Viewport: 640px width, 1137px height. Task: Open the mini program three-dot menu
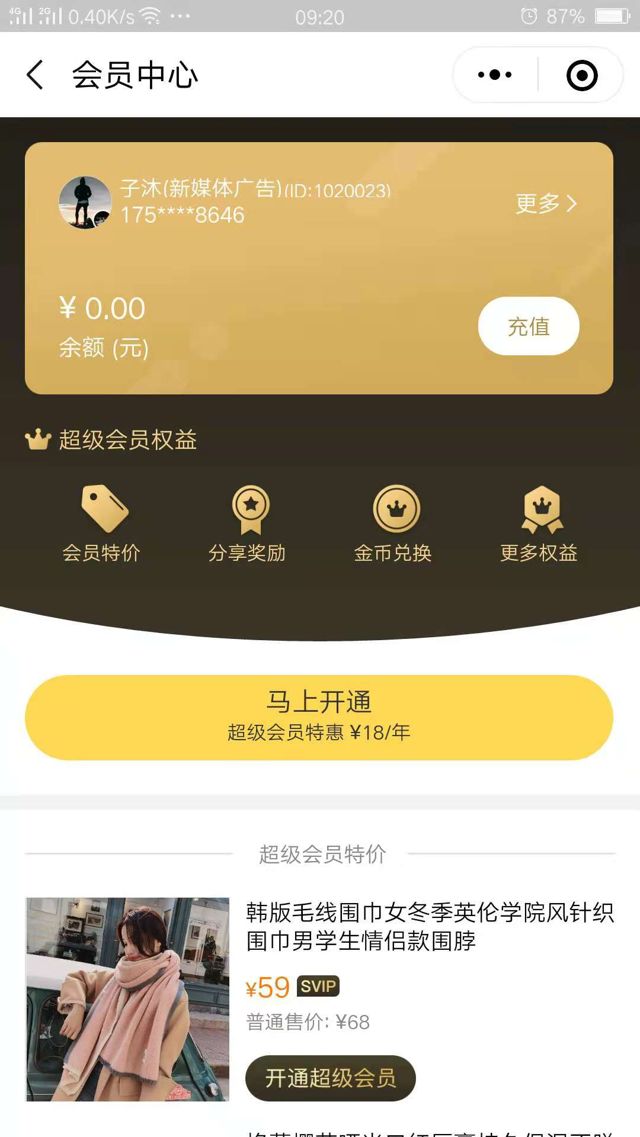click(x=495, y=75)
